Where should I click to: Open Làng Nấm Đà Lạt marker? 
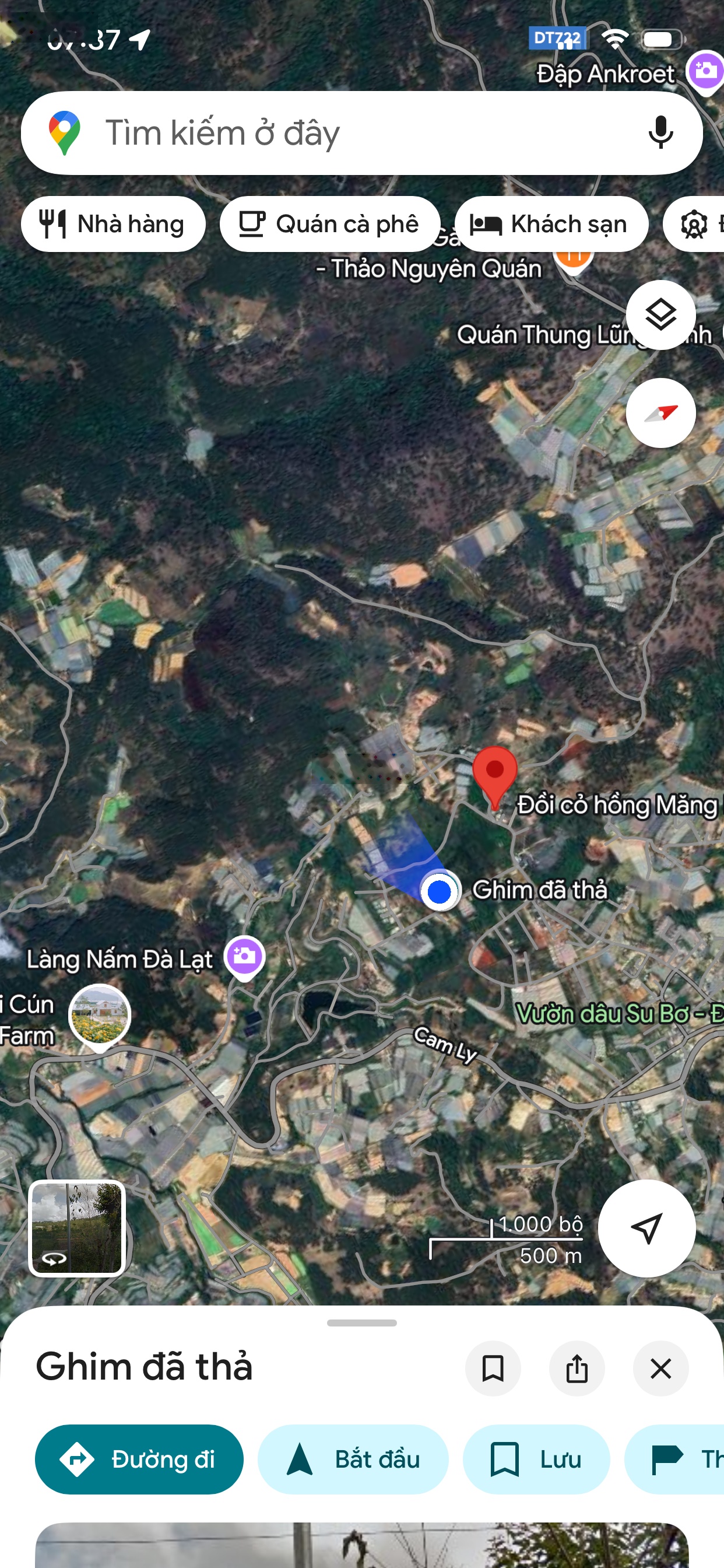pyautogui.click(x=245, y=956)
